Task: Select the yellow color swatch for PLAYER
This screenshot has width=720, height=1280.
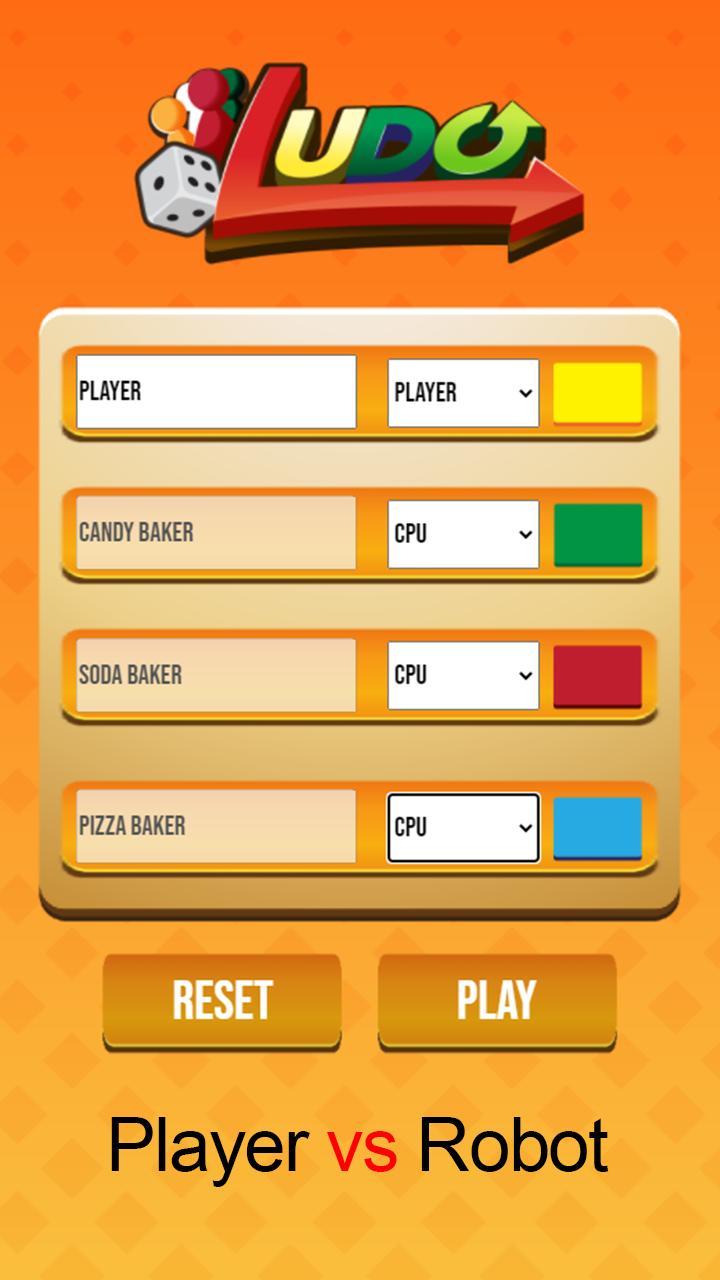Action: pos(597,392)
